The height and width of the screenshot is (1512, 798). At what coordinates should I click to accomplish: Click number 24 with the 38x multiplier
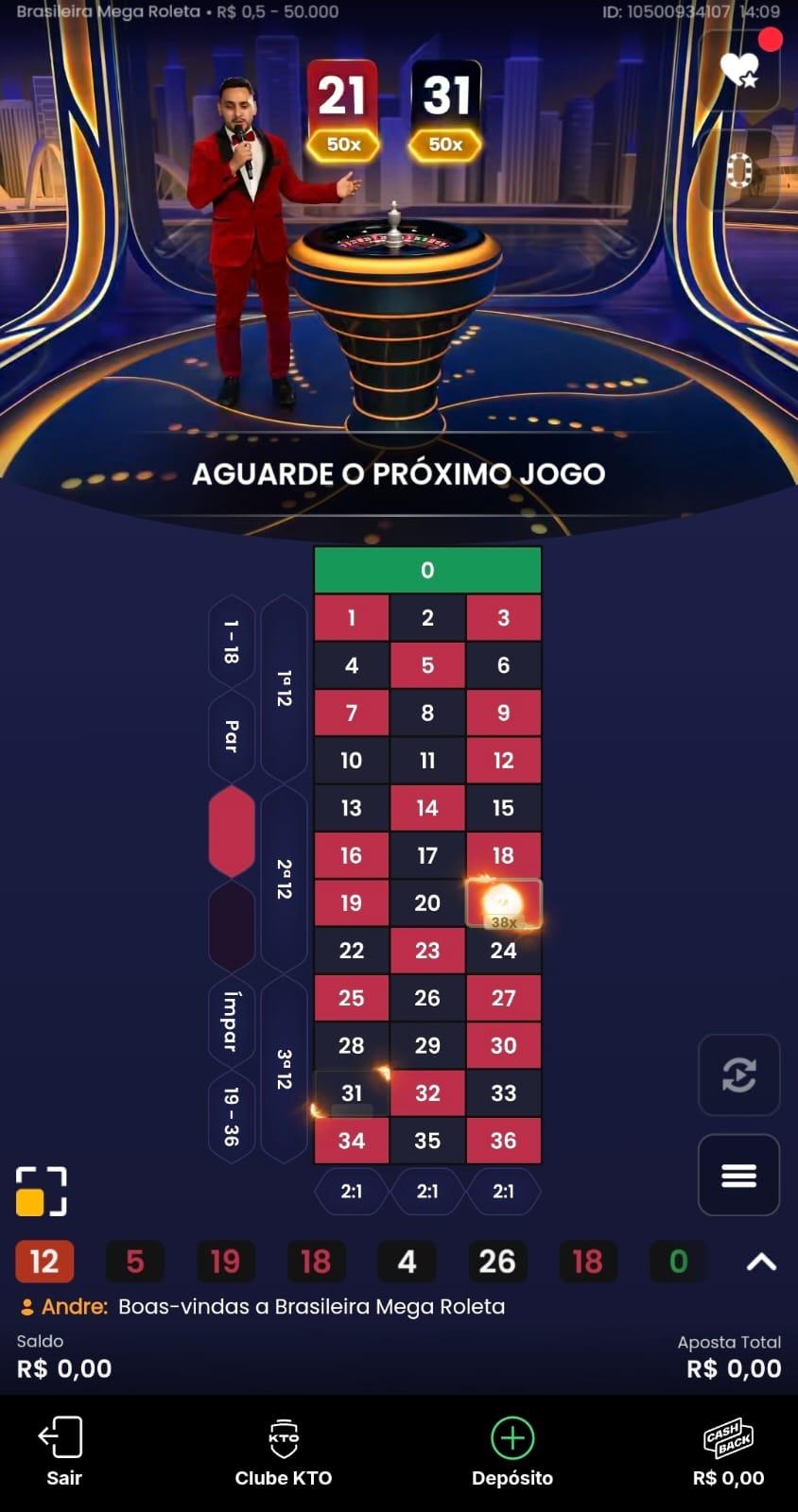[x=504, y=903]
